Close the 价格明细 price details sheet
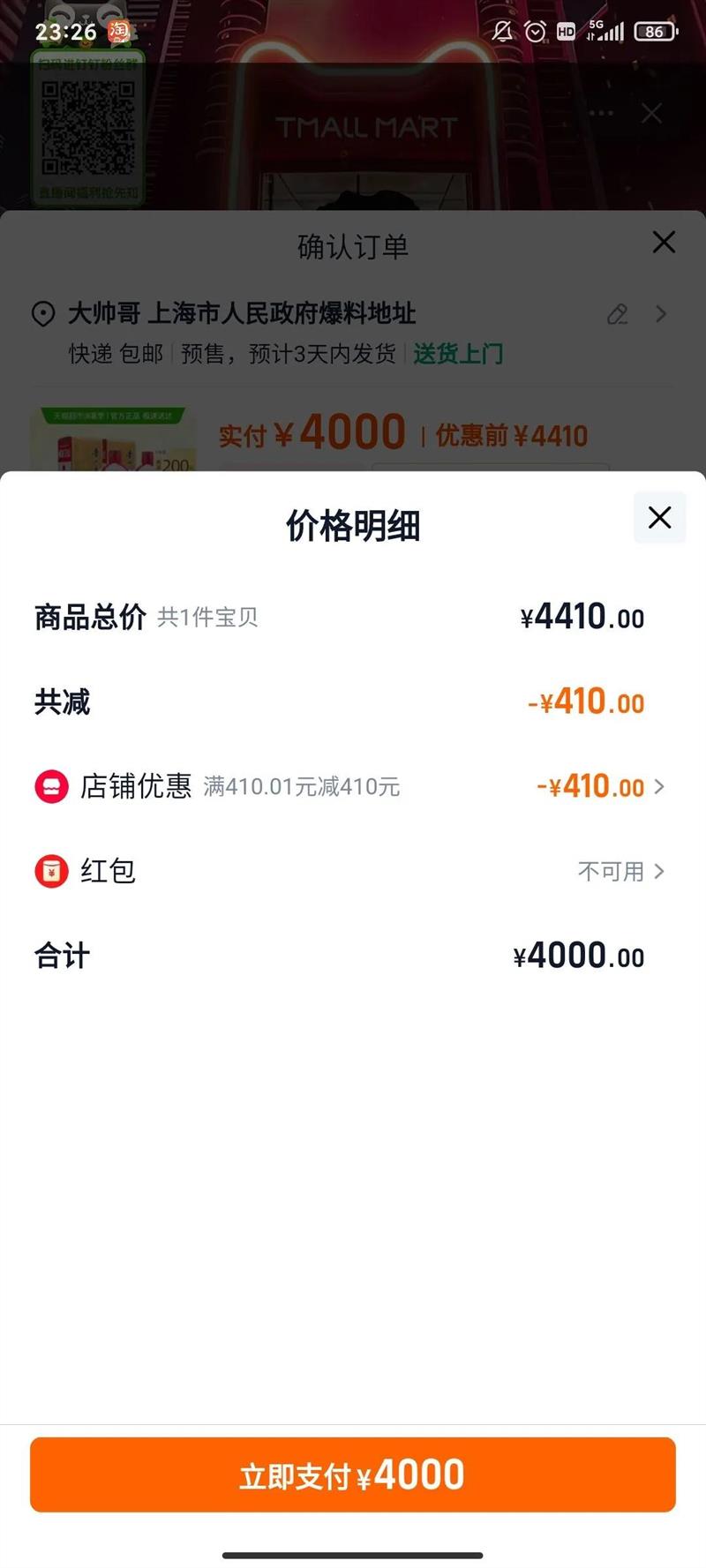This screenshot has width=706, height=1568. [659, 518]
